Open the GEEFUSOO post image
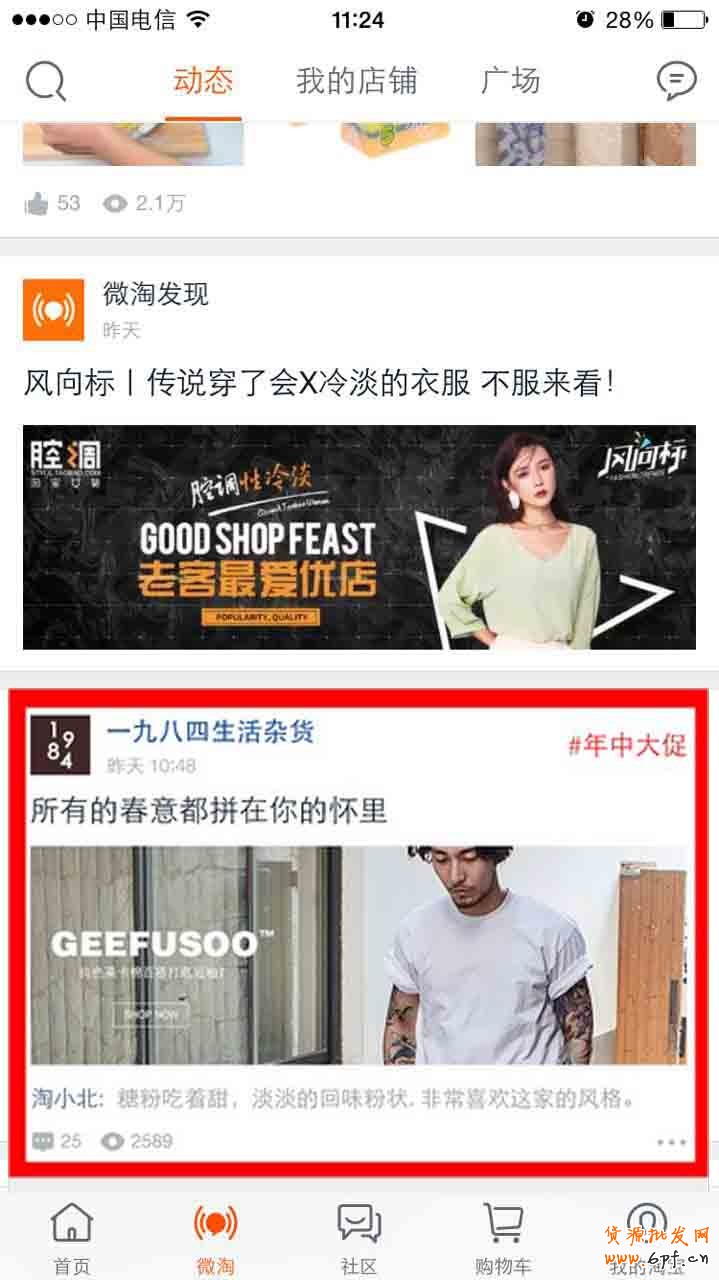Screen dimensions: 719x1280 click(x=358, y=955)
